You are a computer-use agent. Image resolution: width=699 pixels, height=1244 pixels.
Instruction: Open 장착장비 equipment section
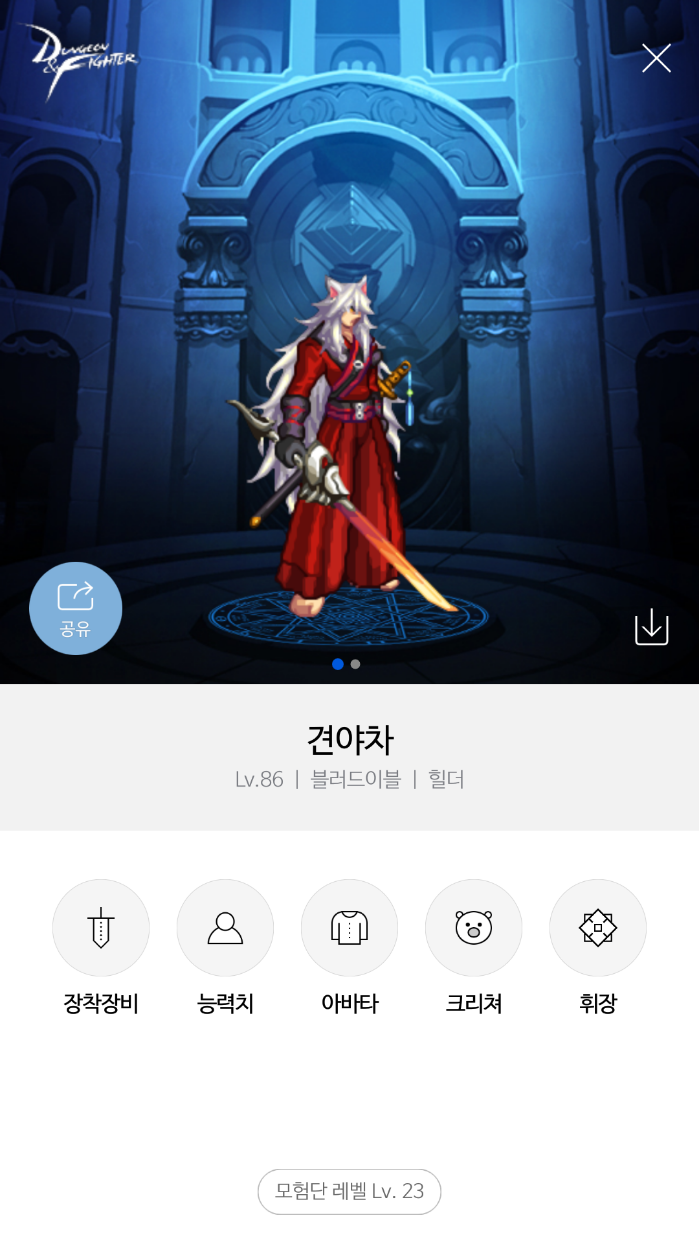click(101, 928)
